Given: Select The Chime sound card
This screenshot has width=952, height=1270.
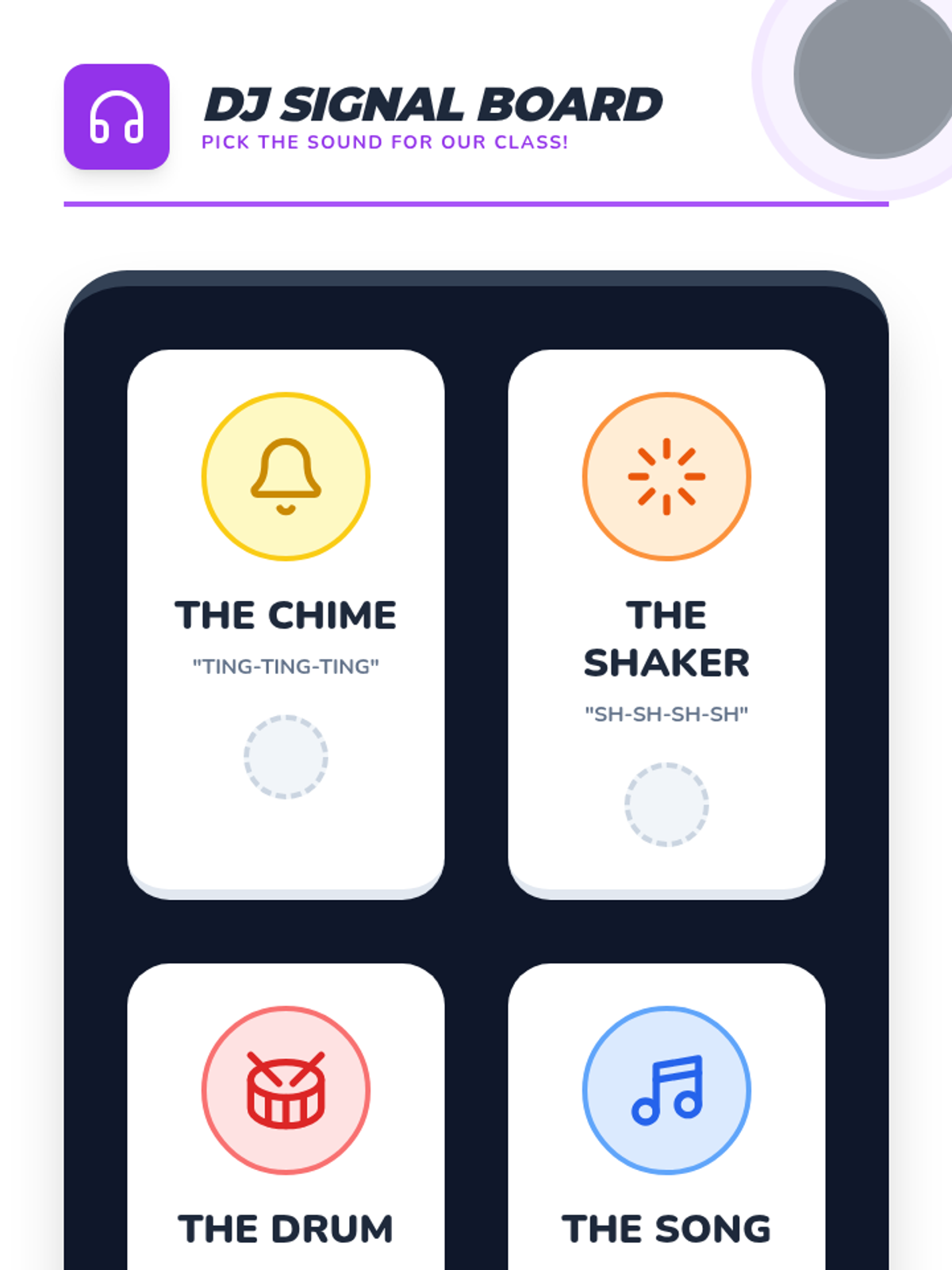Looking at the screenshot, I should tap(286, 624).
